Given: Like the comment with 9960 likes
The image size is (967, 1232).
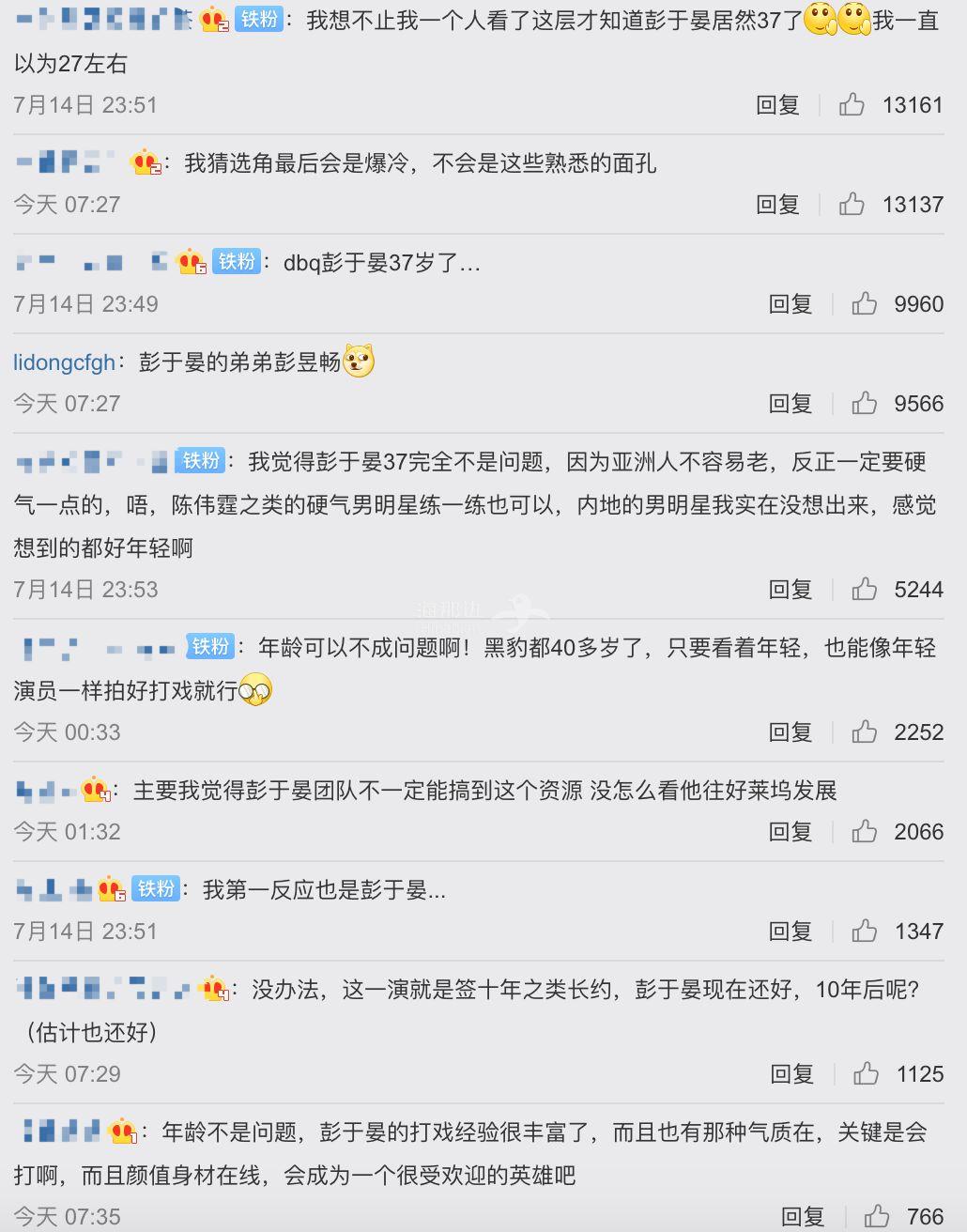Looking at the screenshot, I should (865, 303).
